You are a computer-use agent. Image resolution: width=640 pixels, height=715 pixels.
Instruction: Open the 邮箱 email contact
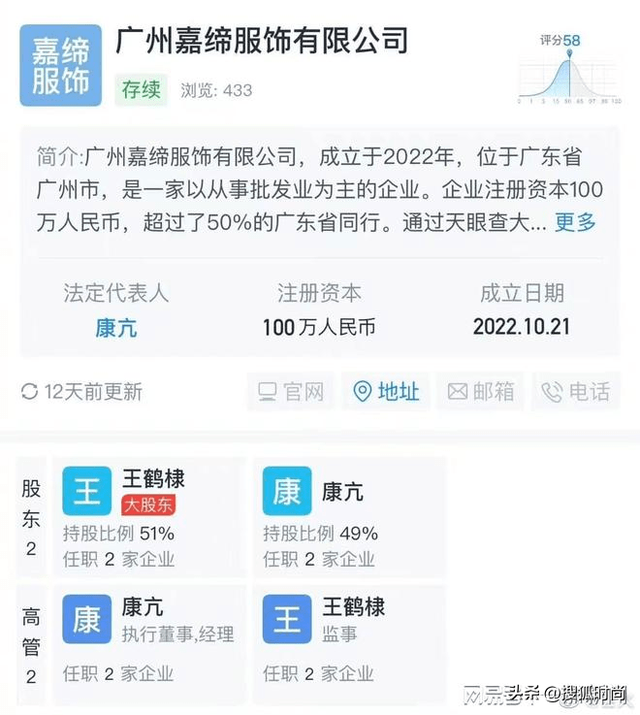[481, 391]
